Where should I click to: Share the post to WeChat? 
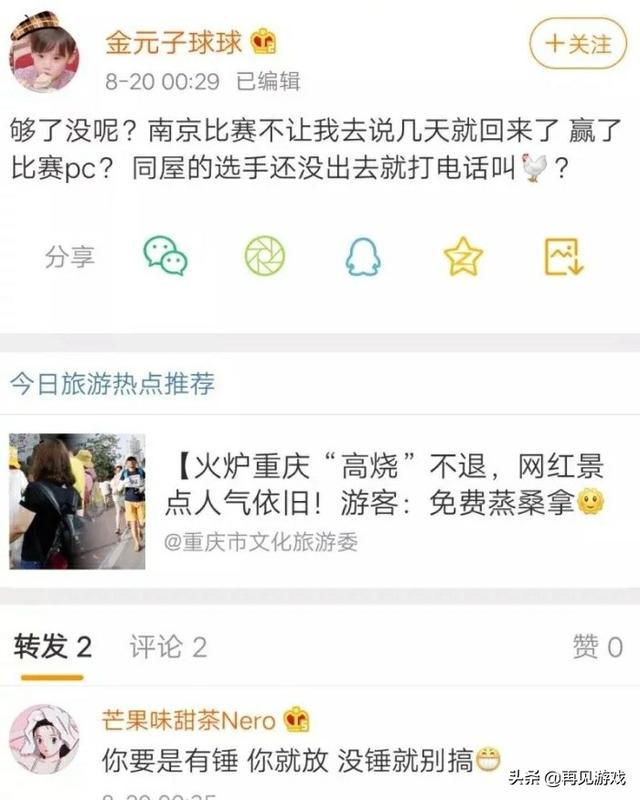pyautogui.click(x=165, y=256)
